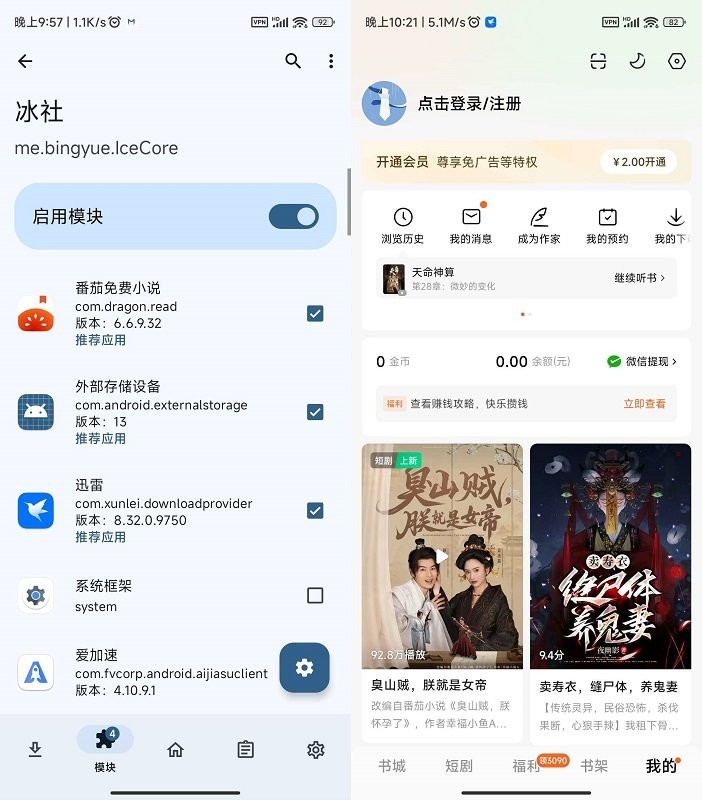Open the 开通会员 ¥2.00 button
The image size is (702, 800).
tap(638, 162)
